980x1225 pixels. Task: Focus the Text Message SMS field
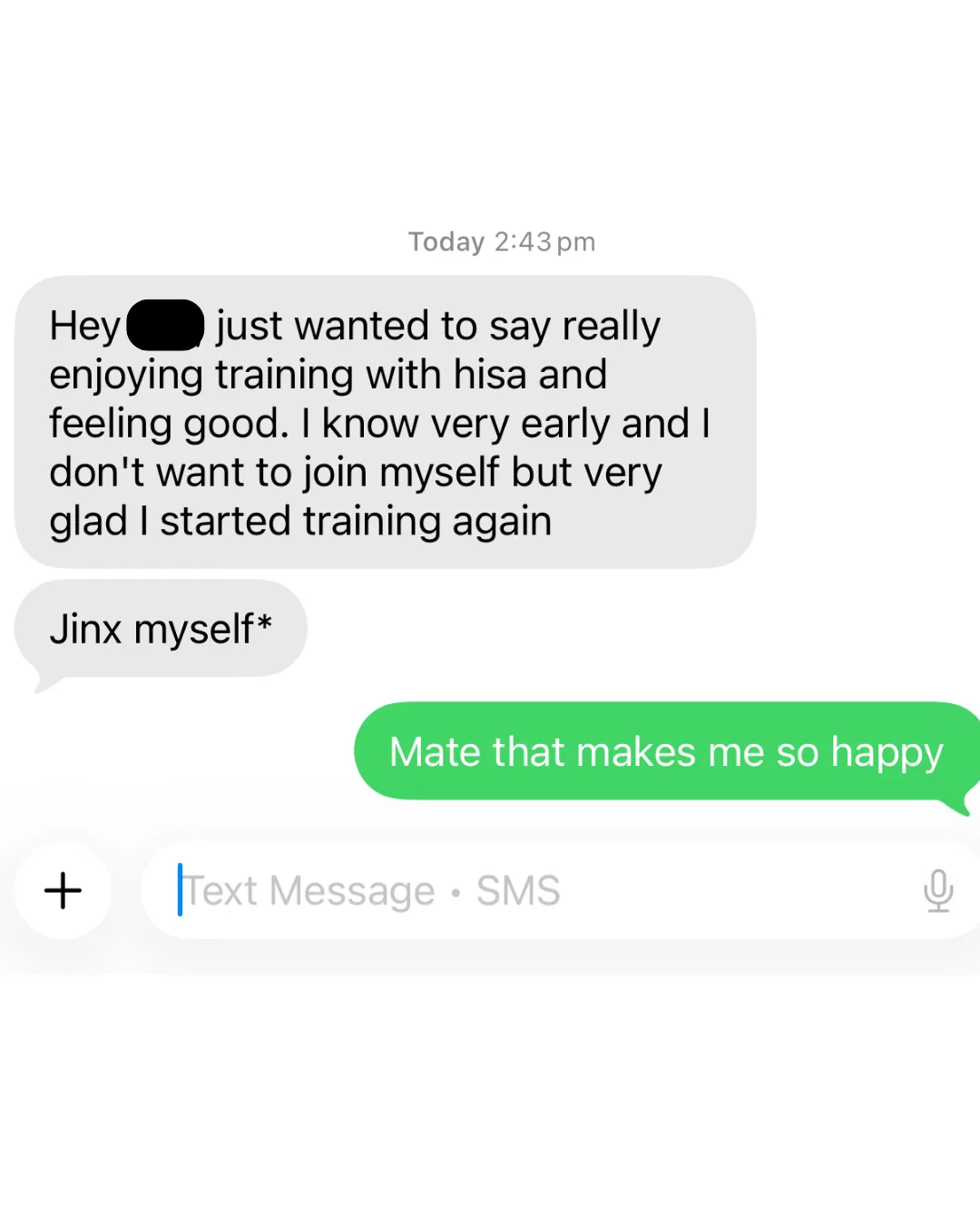click(x=561, y=890)
